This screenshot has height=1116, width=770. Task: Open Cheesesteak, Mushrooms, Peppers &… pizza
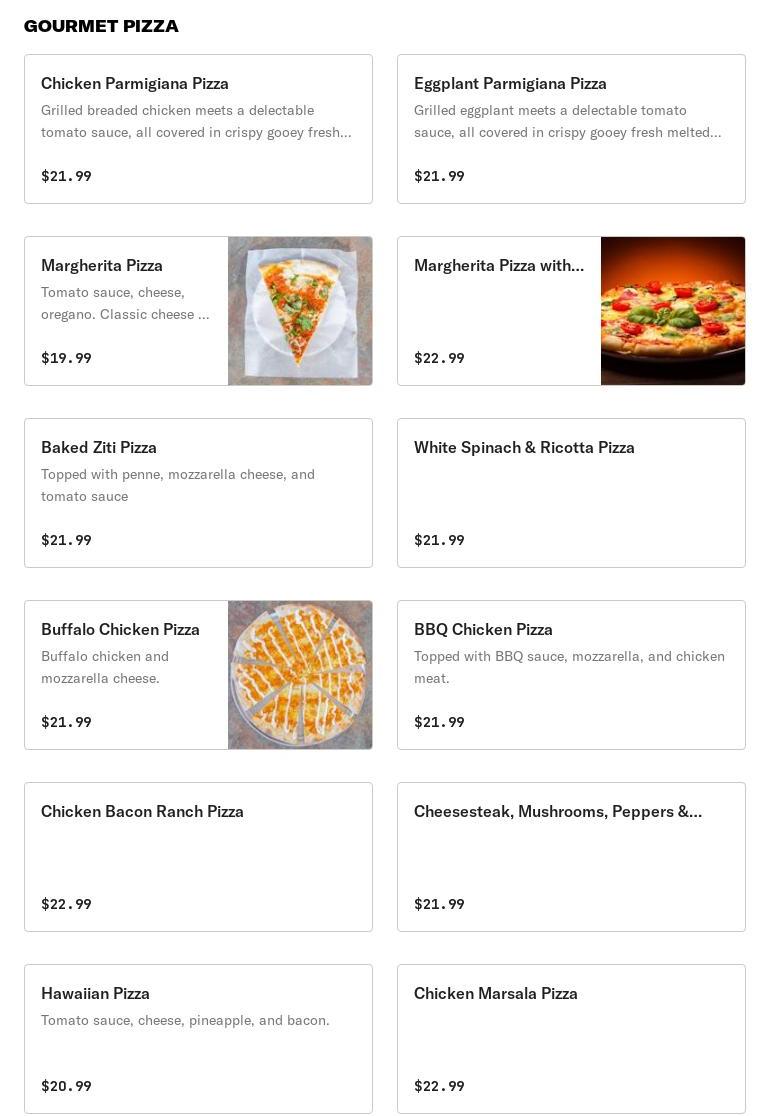pos(571,857)
